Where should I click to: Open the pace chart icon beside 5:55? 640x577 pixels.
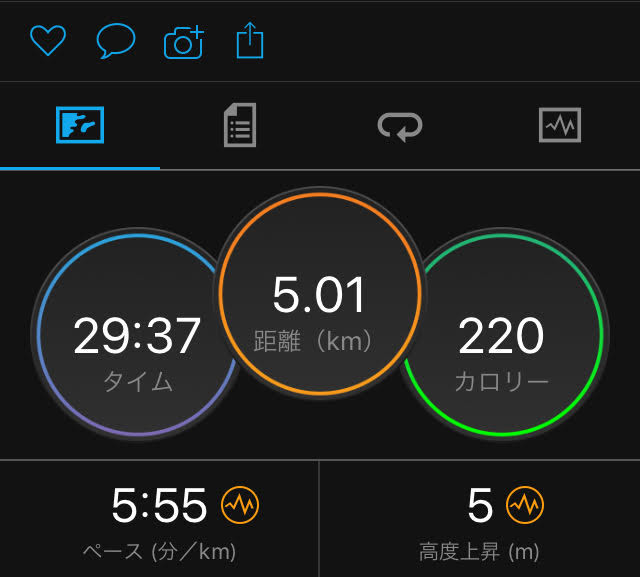point(240,505)
